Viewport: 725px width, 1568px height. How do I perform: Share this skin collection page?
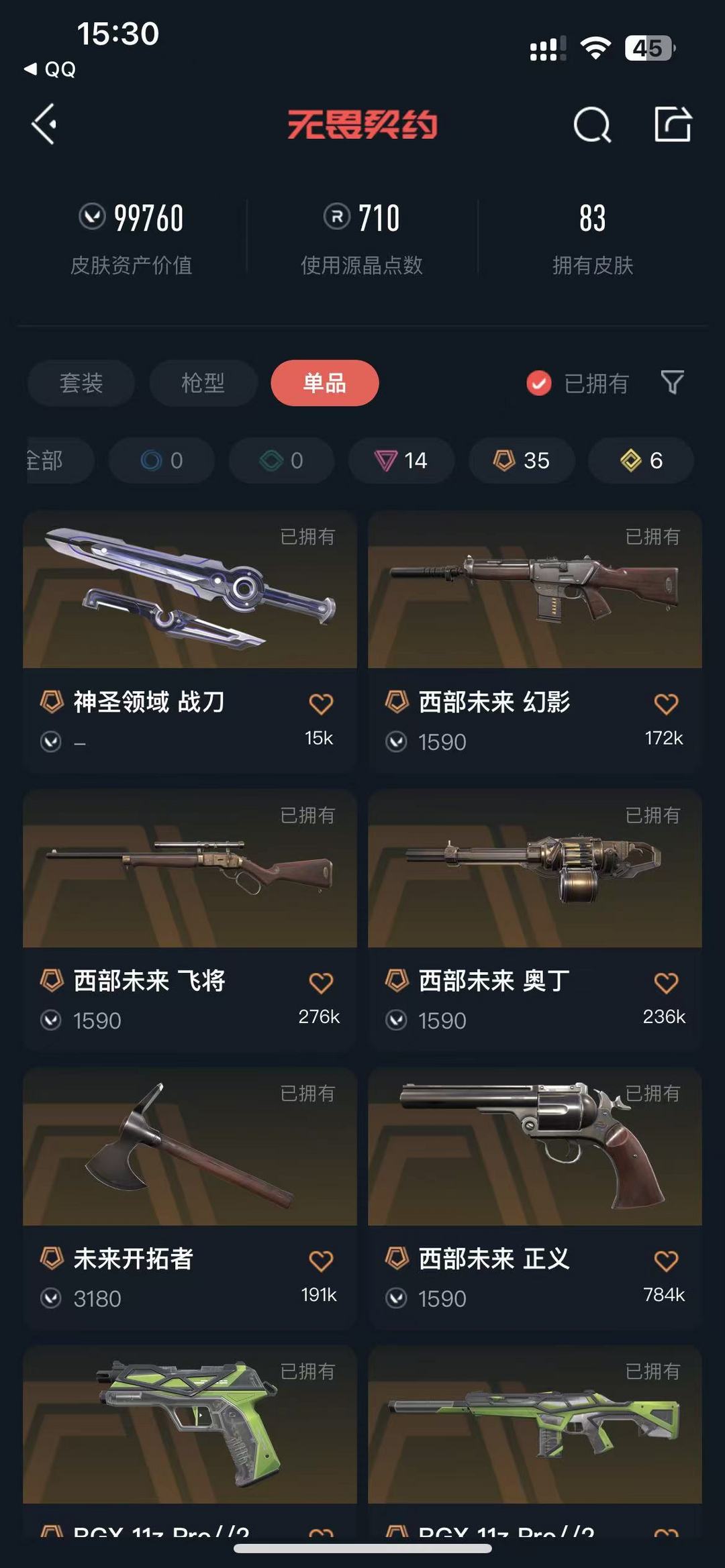point(673,124)
